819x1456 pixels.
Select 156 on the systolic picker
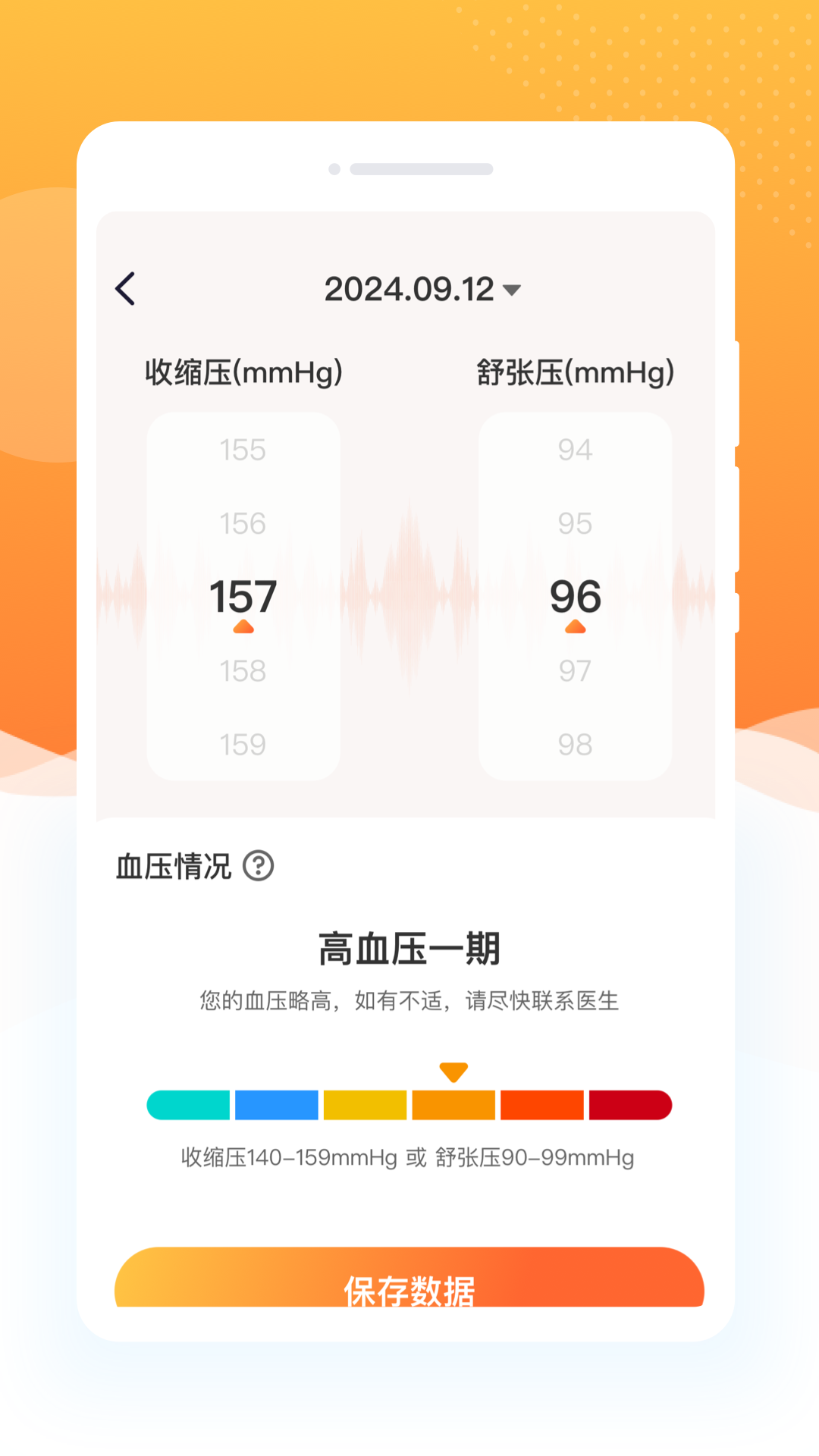click(243, 523)
